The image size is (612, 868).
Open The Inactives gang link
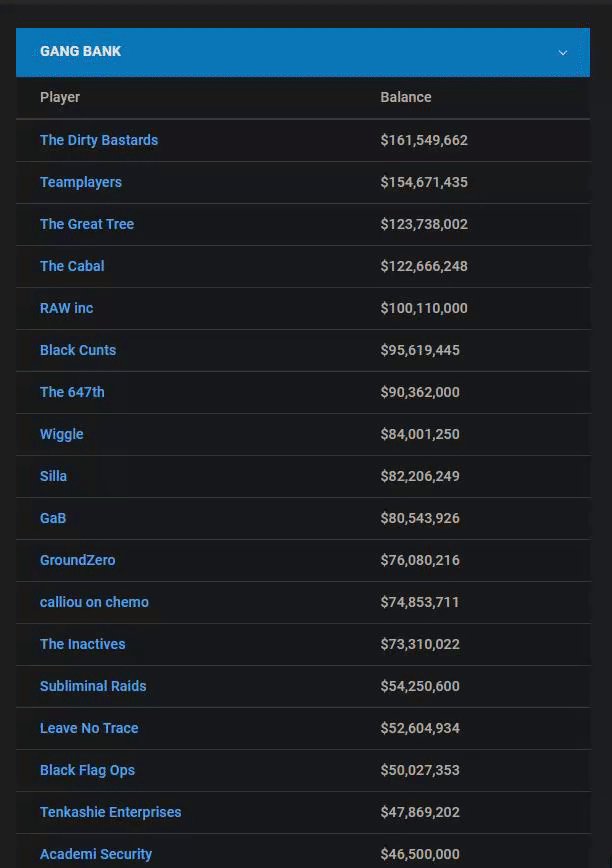coord(83,644)
